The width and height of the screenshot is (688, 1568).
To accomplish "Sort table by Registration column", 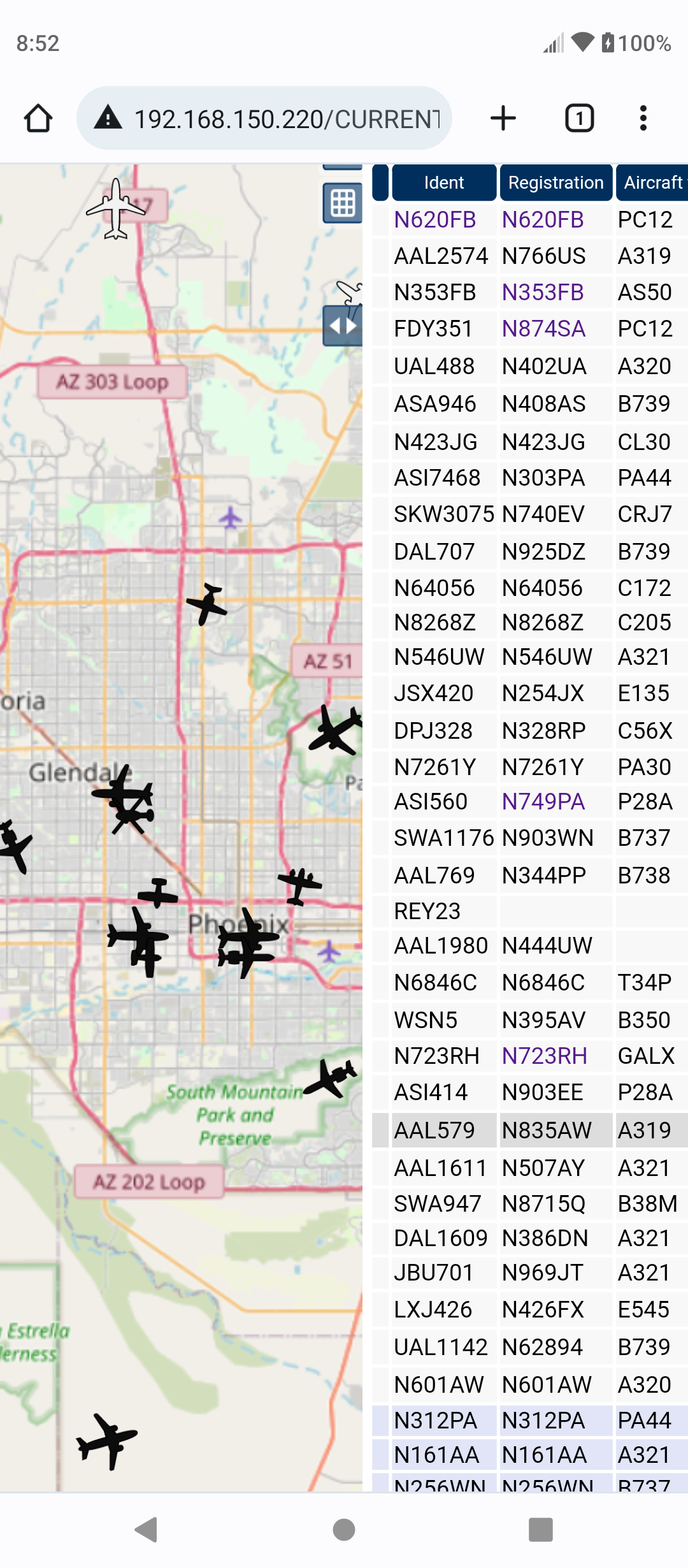I will click(556, 183).
